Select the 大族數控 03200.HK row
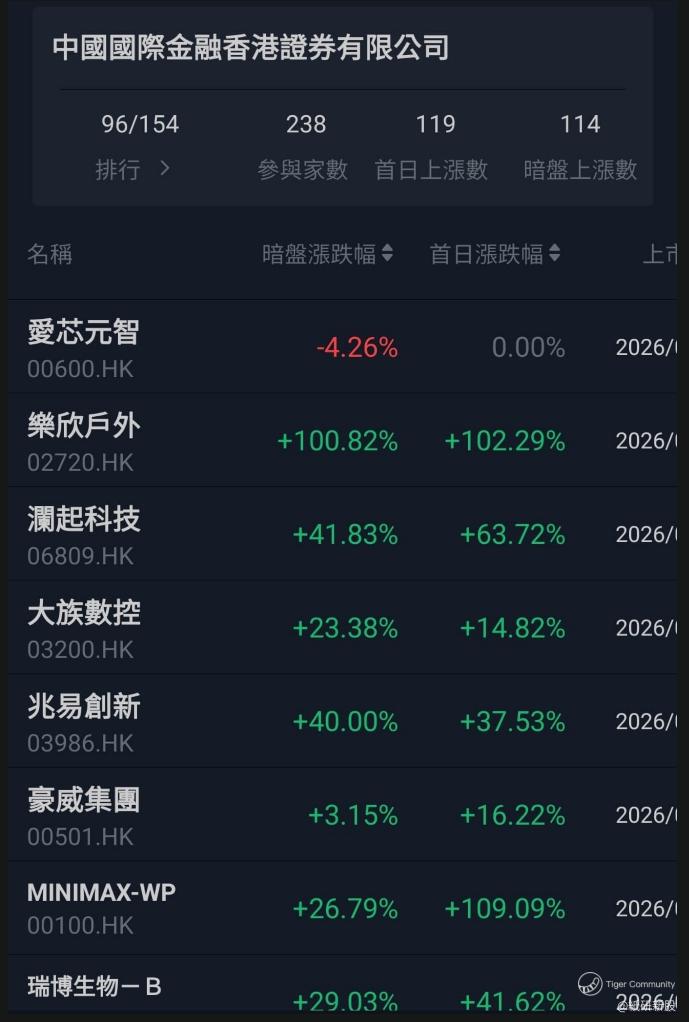The image size is (689, 1022). [83, 628]
